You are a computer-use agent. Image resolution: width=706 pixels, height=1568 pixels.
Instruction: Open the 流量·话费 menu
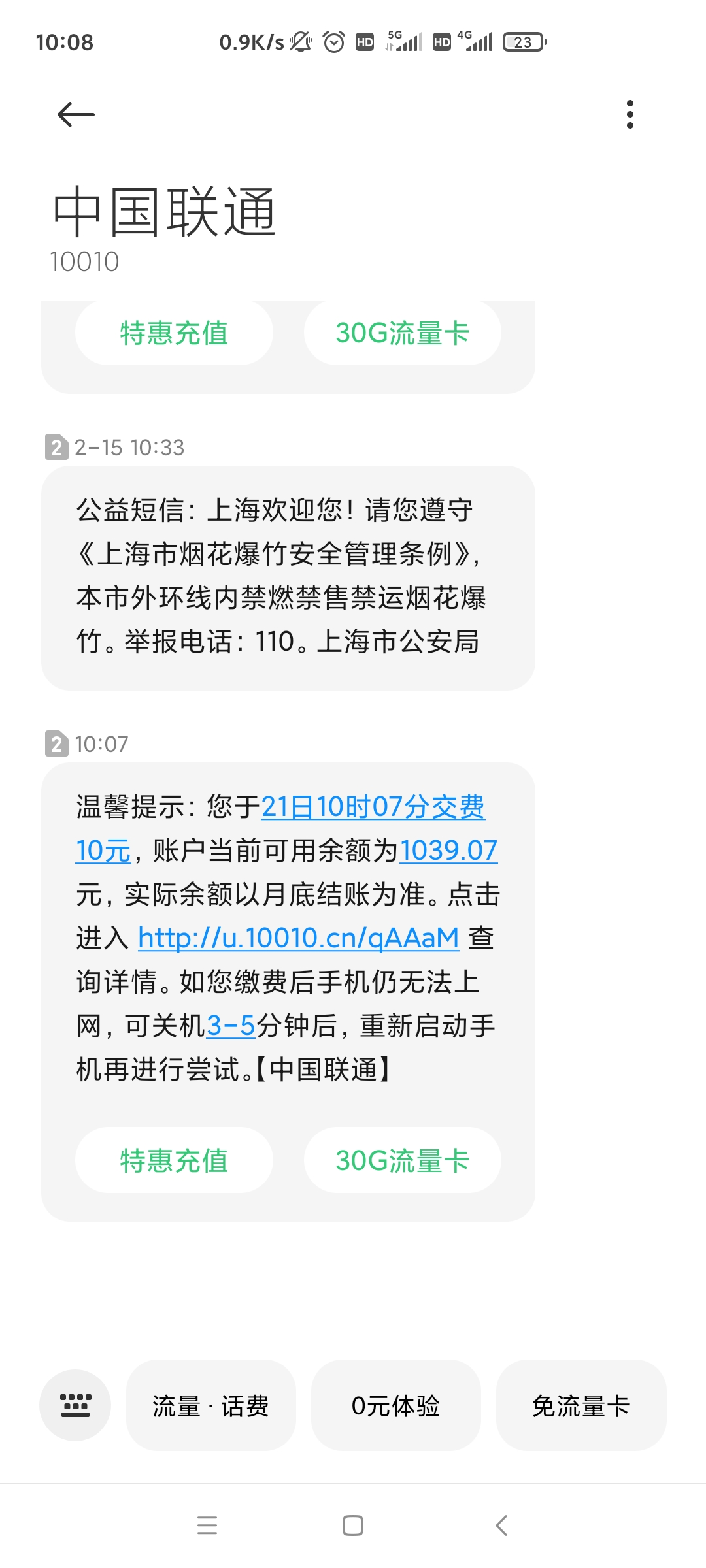(210, 1405)
